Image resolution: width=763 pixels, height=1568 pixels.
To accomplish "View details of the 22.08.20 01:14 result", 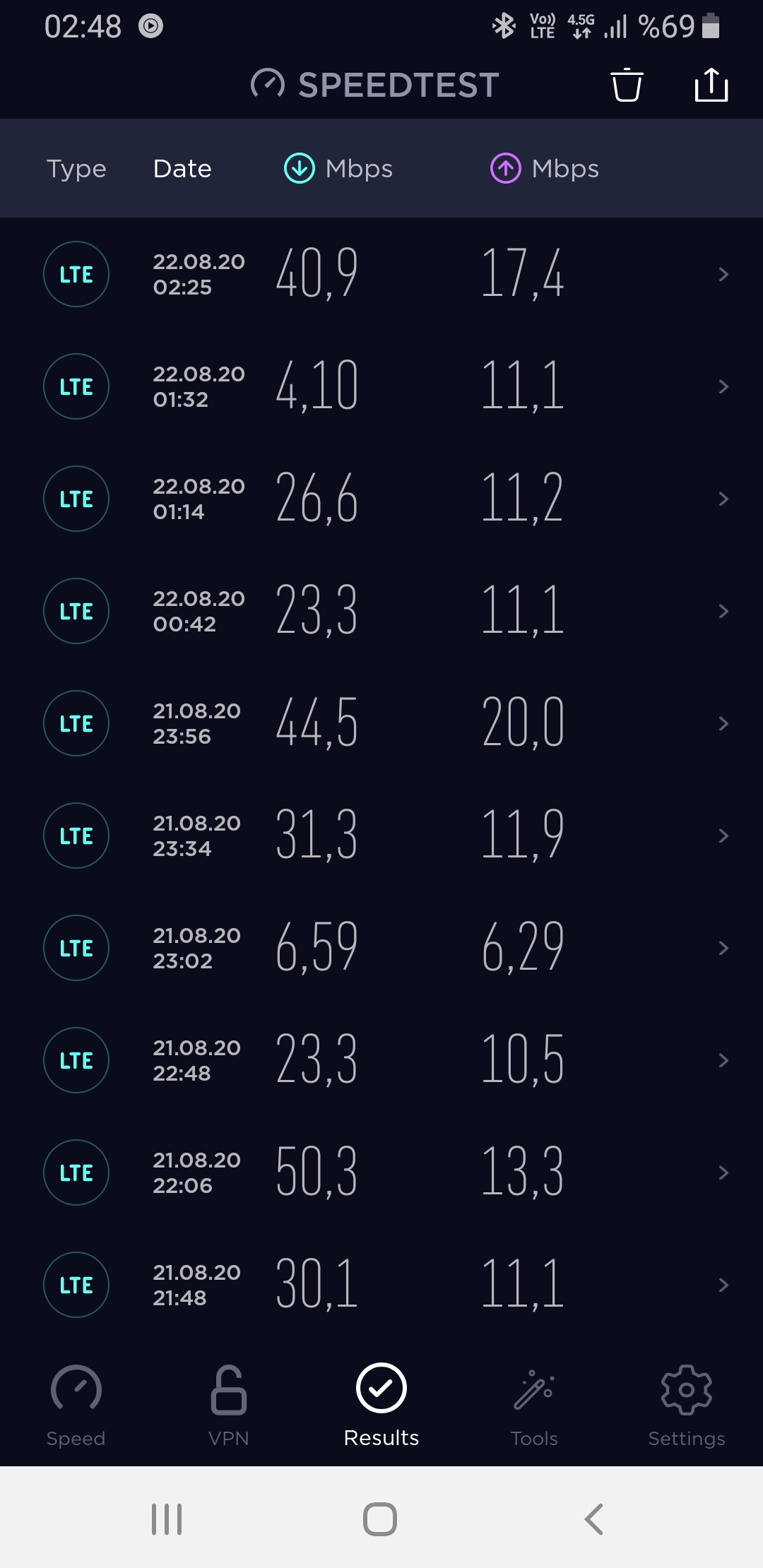I will (x=381, y=499).
